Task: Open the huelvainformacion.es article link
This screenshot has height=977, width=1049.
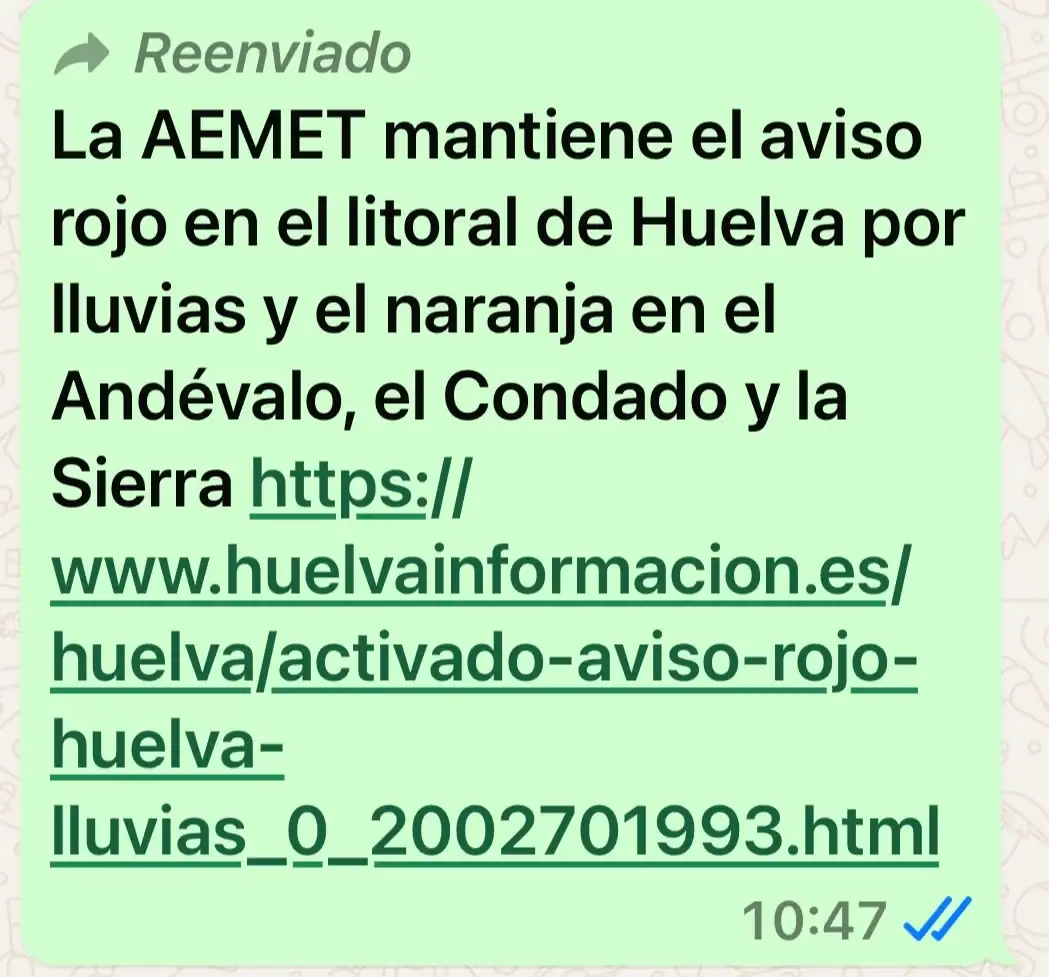Action: (x=478, y=577)
